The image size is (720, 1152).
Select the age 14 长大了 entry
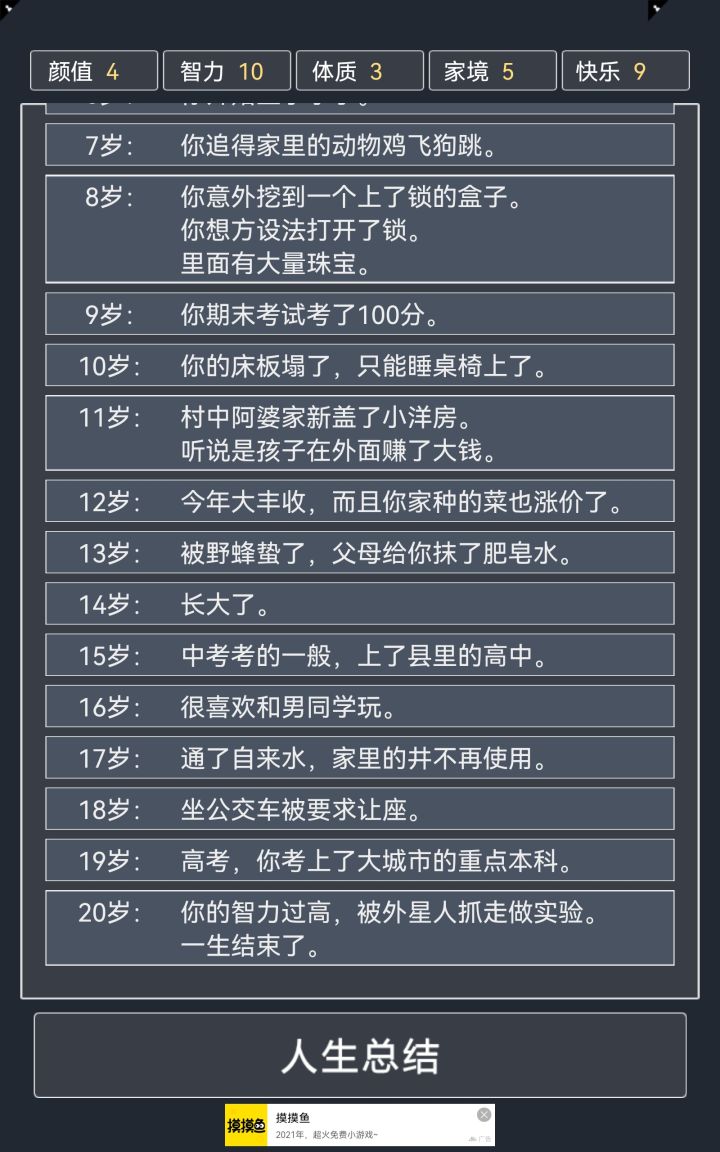point(359,604)
